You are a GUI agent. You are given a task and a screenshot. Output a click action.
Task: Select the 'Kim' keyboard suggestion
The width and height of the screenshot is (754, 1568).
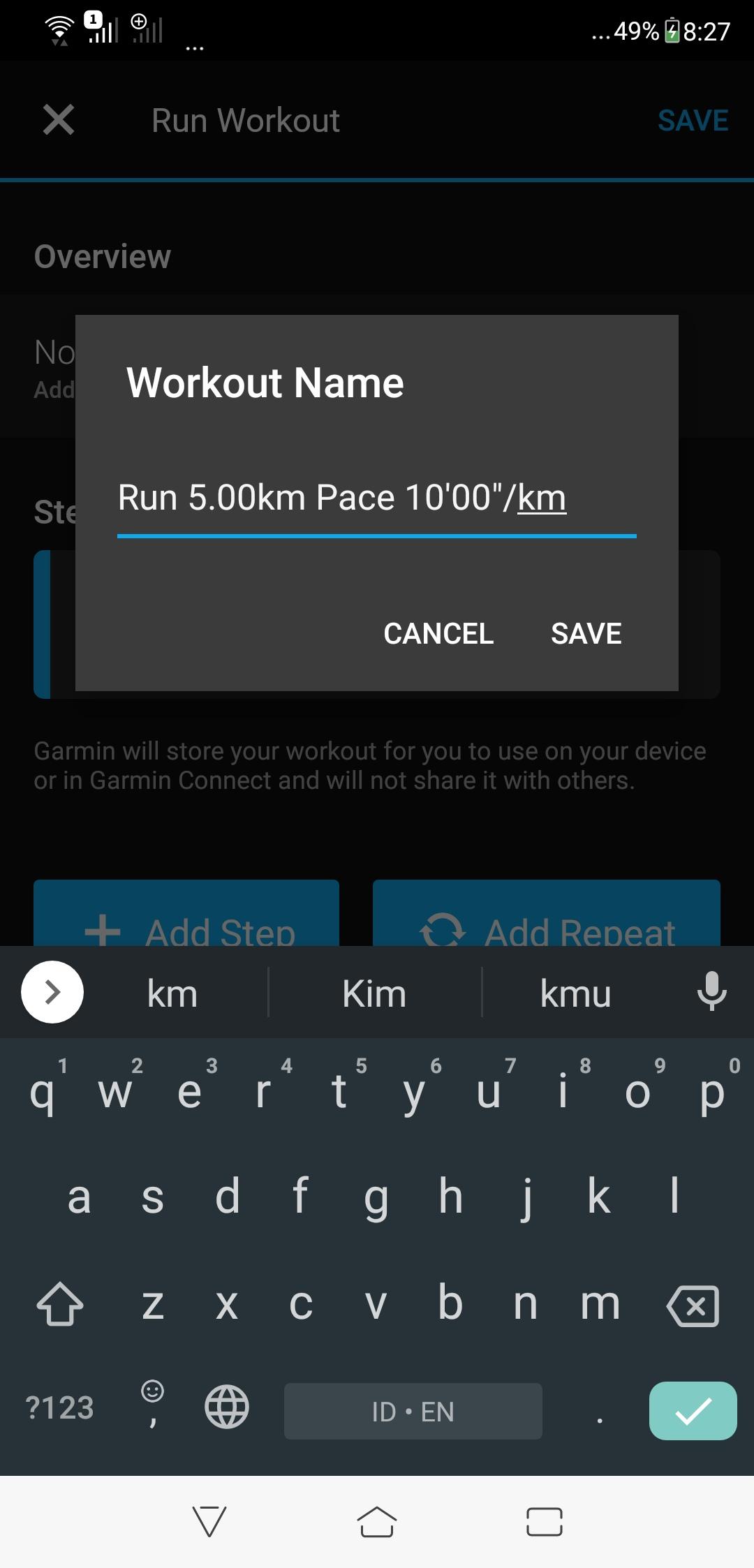click(x=374, y=993)
